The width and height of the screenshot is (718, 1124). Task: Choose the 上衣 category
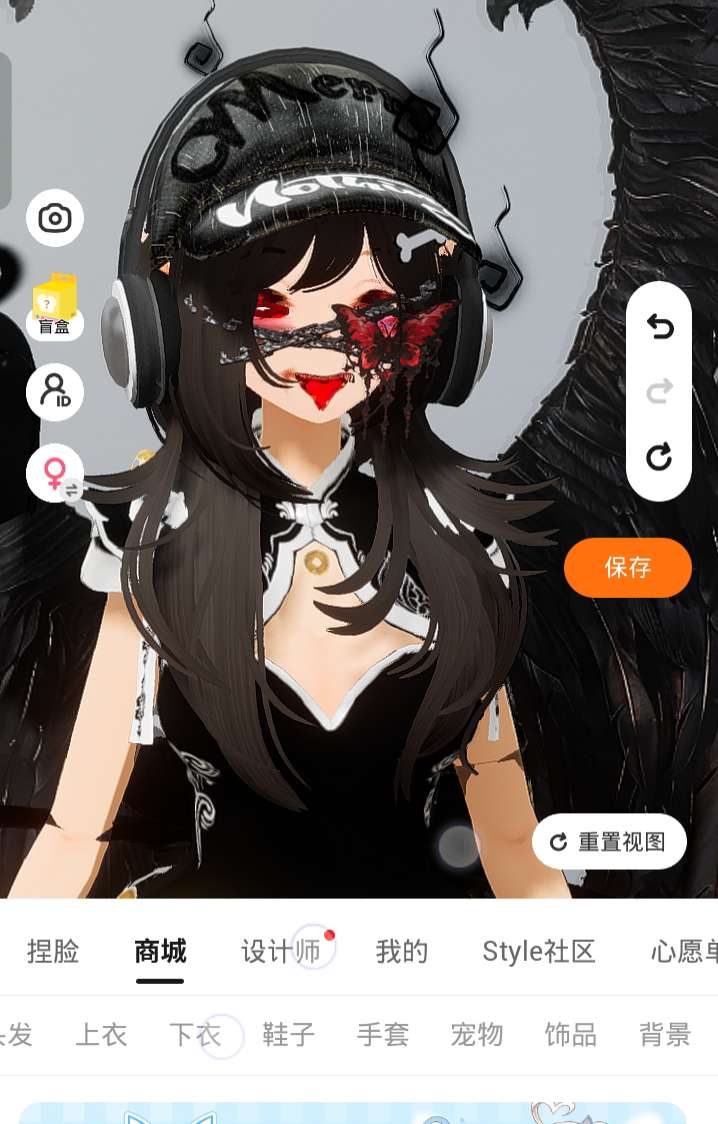[101, 1035]
